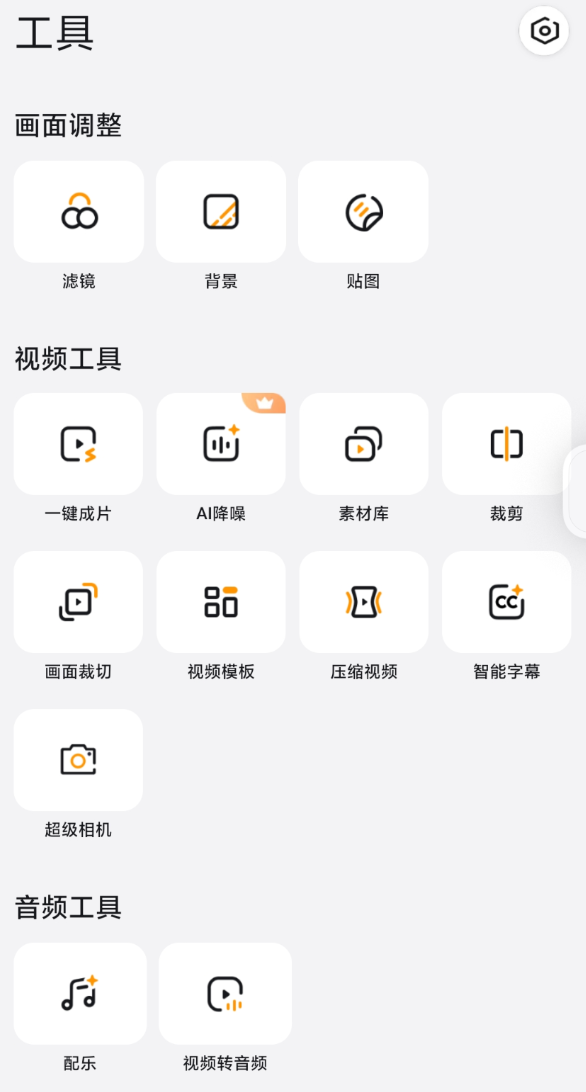This screenshot has height=1092, width=586.
Task: Open 智能字幕 smart subtitles
Action: click(x=507, y=602)
